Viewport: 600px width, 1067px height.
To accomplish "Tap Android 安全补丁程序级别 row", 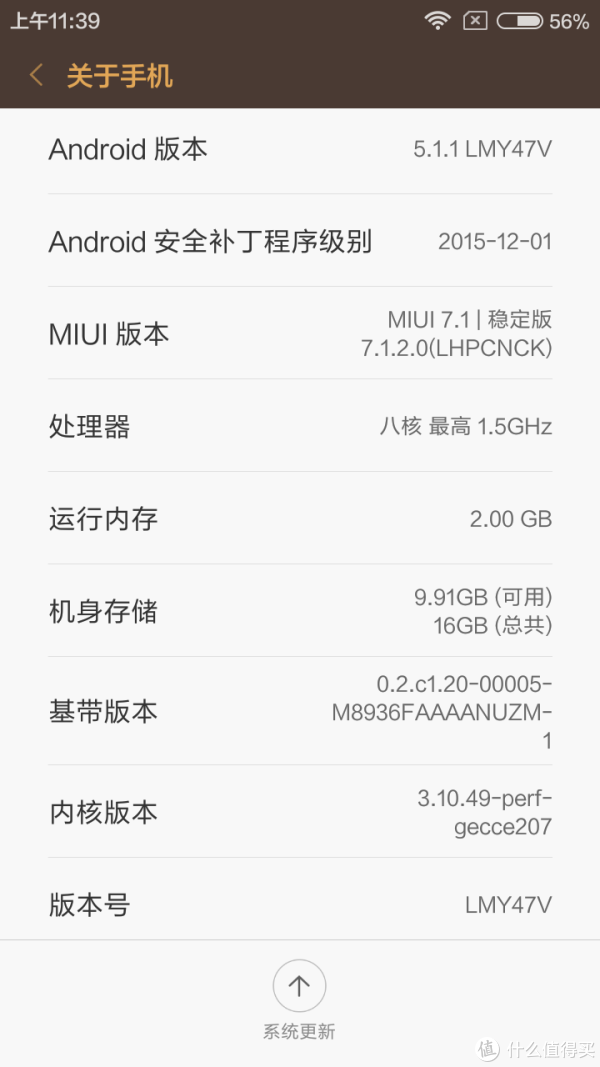I will [300, 241].
